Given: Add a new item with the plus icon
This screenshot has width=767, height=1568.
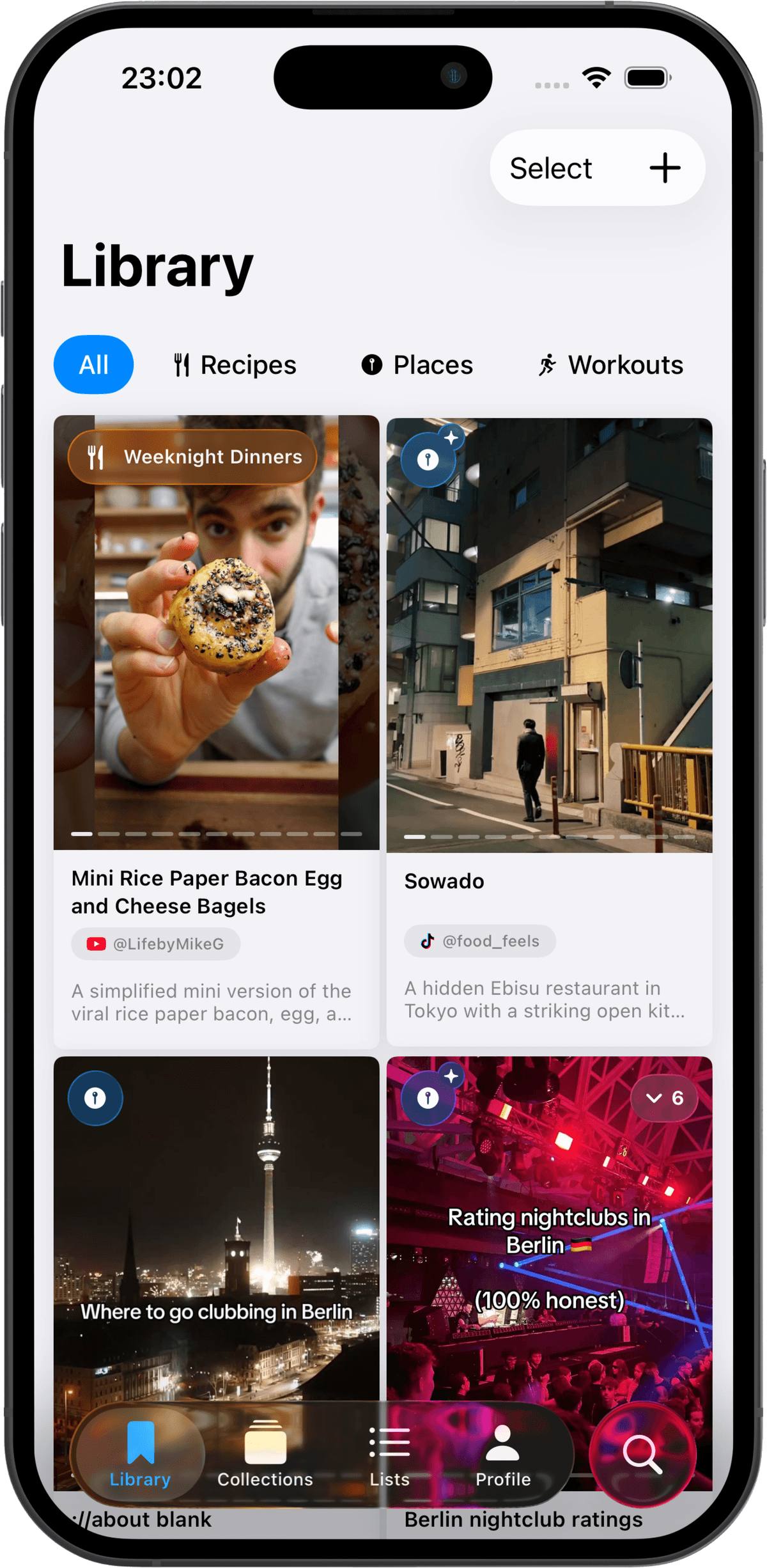Looking at the screenshot, I should tap(664, 168).
